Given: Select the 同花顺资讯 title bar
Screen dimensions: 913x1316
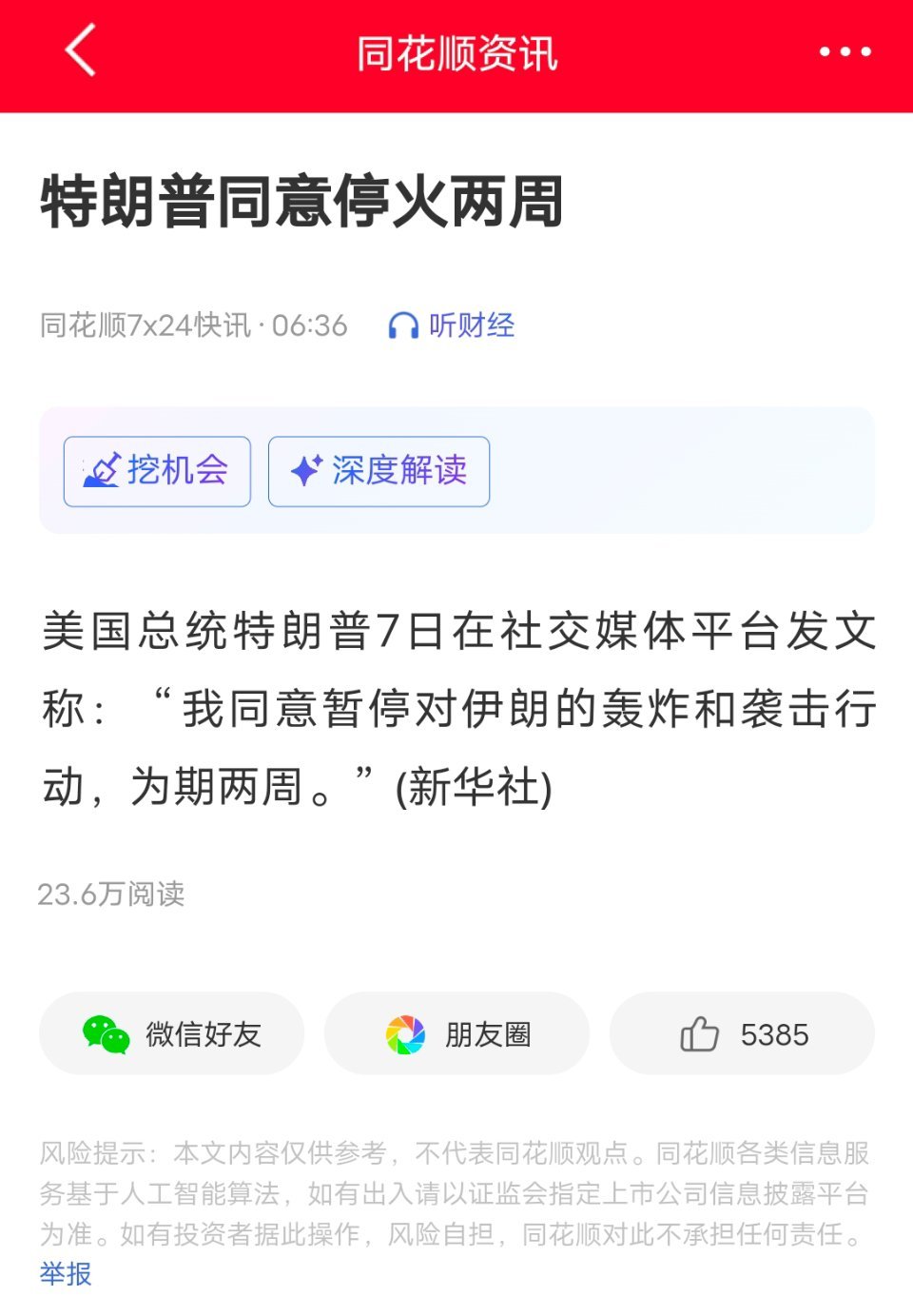Looking at the screenshot, I should click(x=456, y=51).
